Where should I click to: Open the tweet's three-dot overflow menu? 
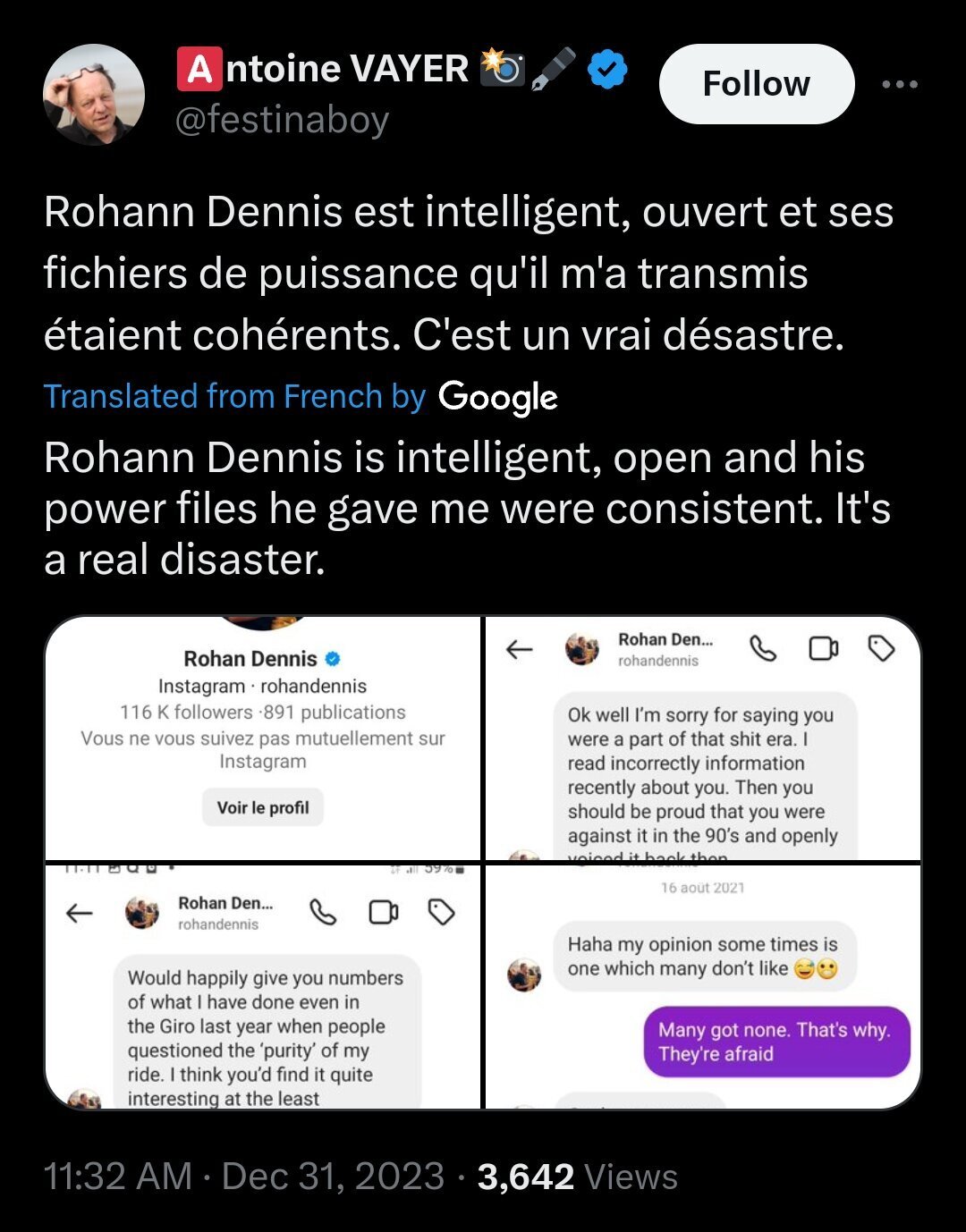click(x=899, y=84)
